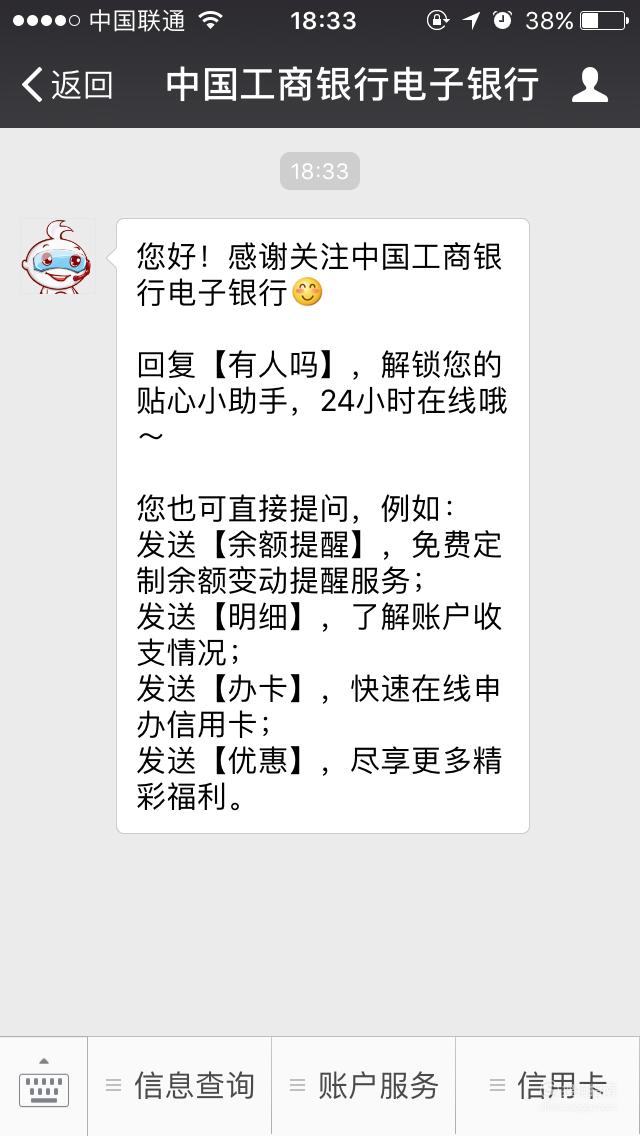Open the 信息查询 menu

[x=180, y=1085]
